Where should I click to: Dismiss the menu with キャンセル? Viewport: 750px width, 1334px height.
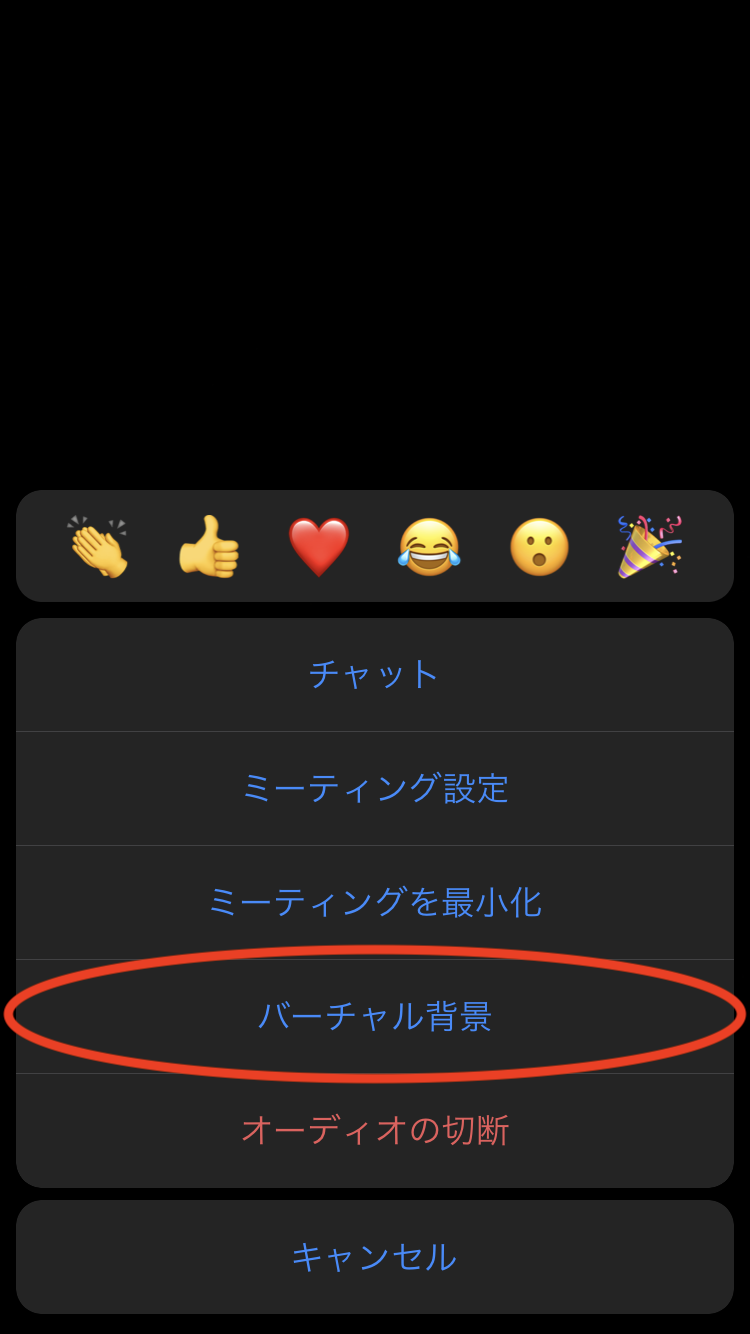[x=375, y=1257]
